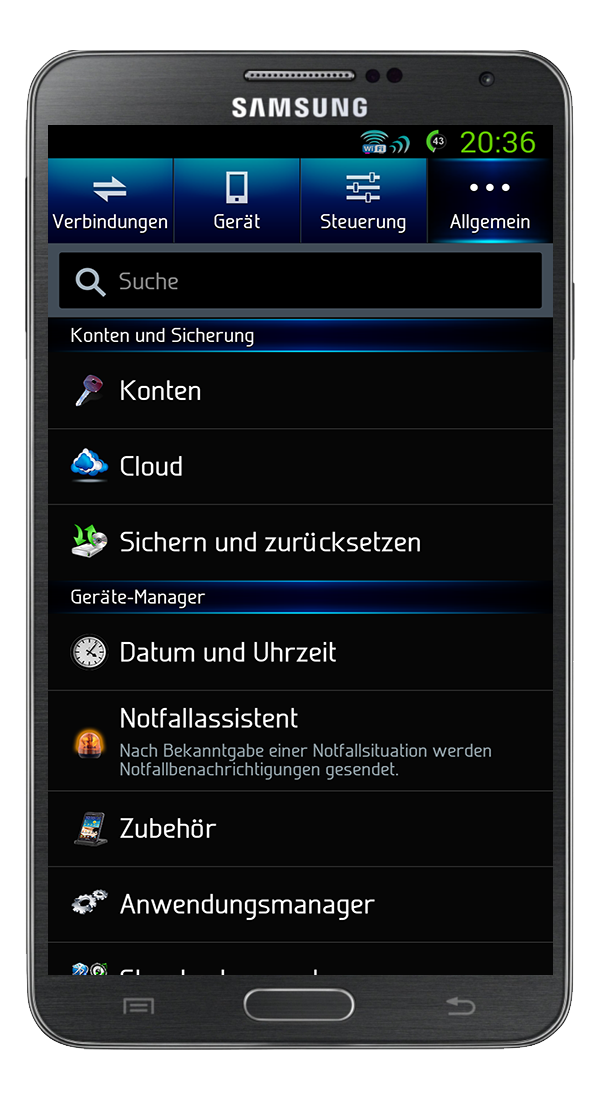
Task: Tap the Suche search field
Action: coord(300,281)
